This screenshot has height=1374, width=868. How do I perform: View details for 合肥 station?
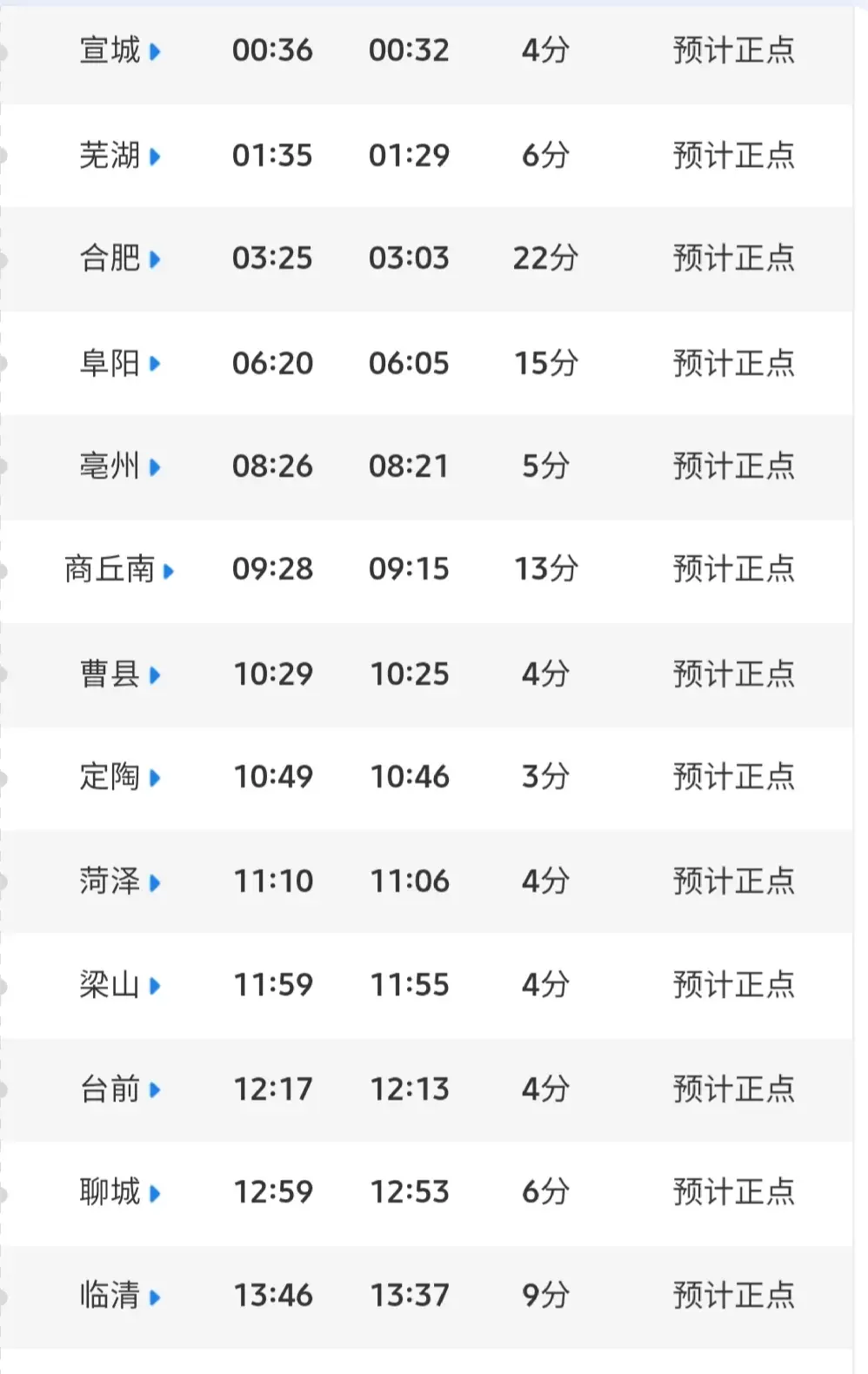[119, 258]
